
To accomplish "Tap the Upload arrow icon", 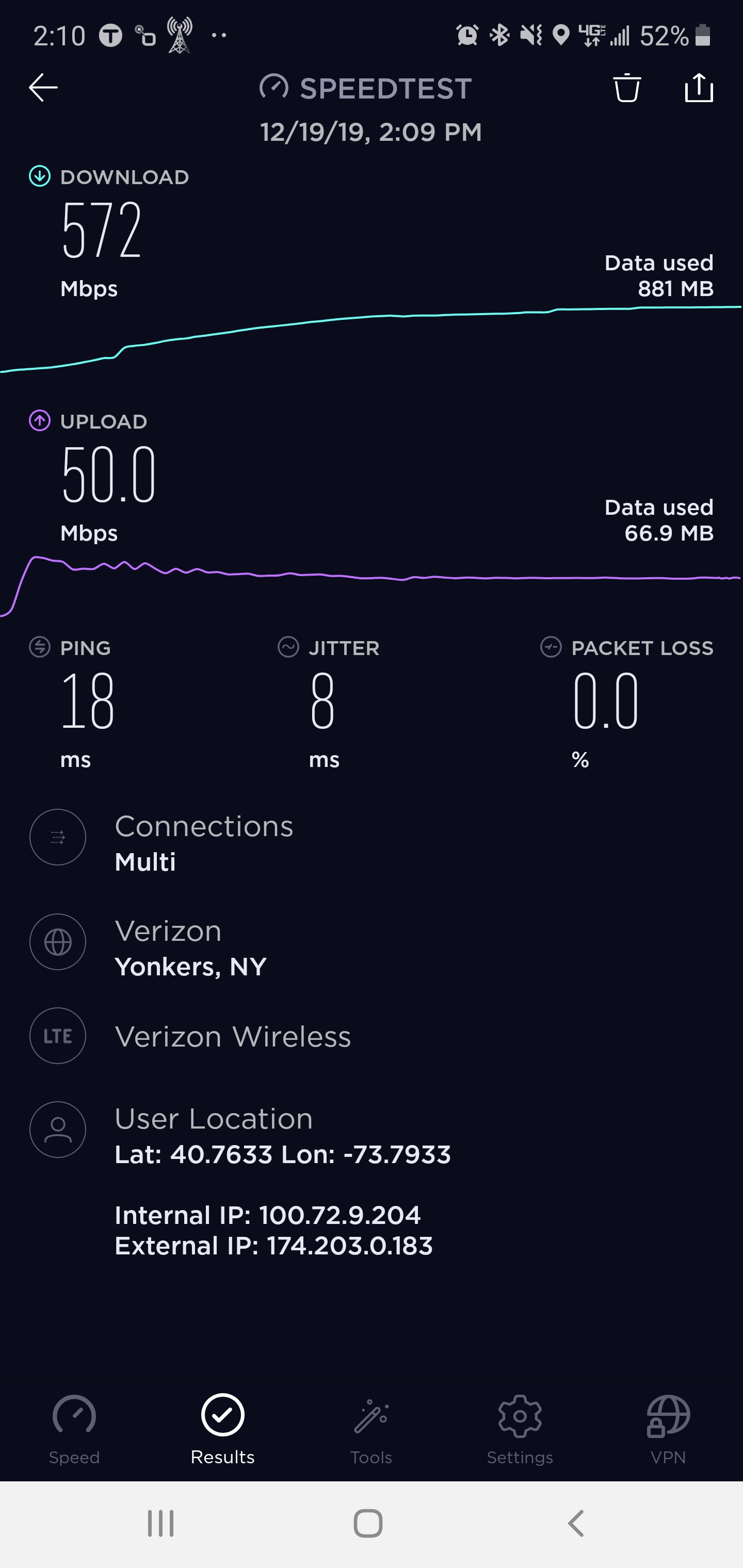I will coord(40,420).
